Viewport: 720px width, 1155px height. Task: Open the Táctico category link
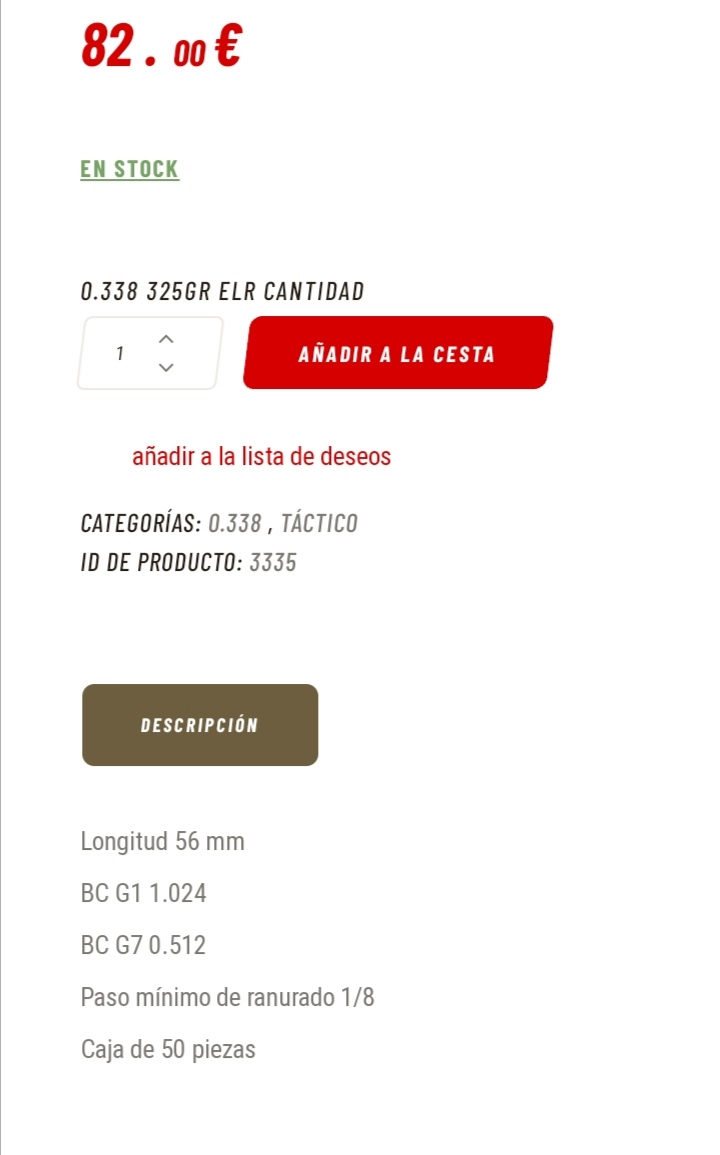tap(319, 523)
